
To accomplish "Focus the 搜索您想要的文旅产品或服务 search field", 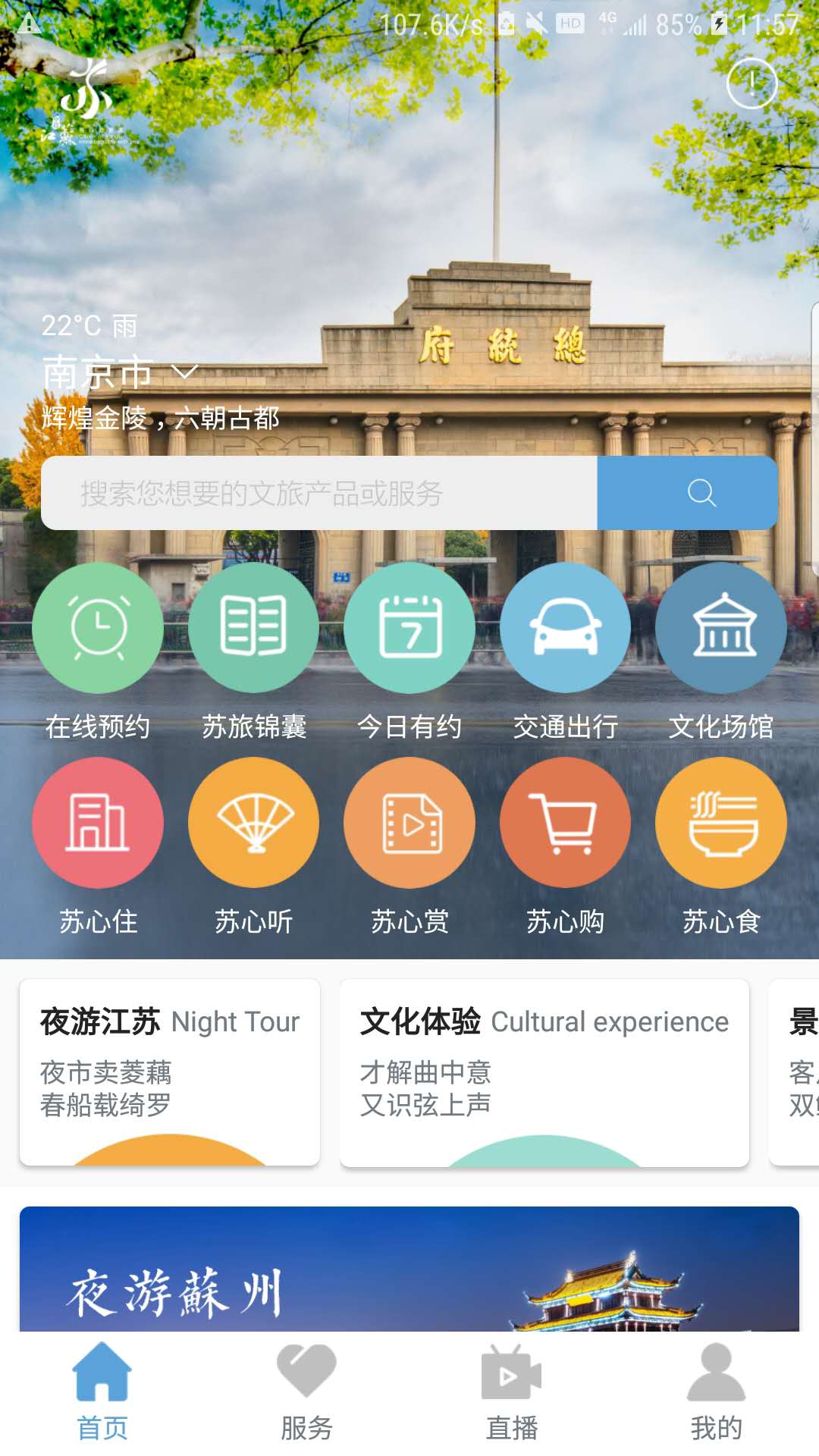I will point(318,493).
